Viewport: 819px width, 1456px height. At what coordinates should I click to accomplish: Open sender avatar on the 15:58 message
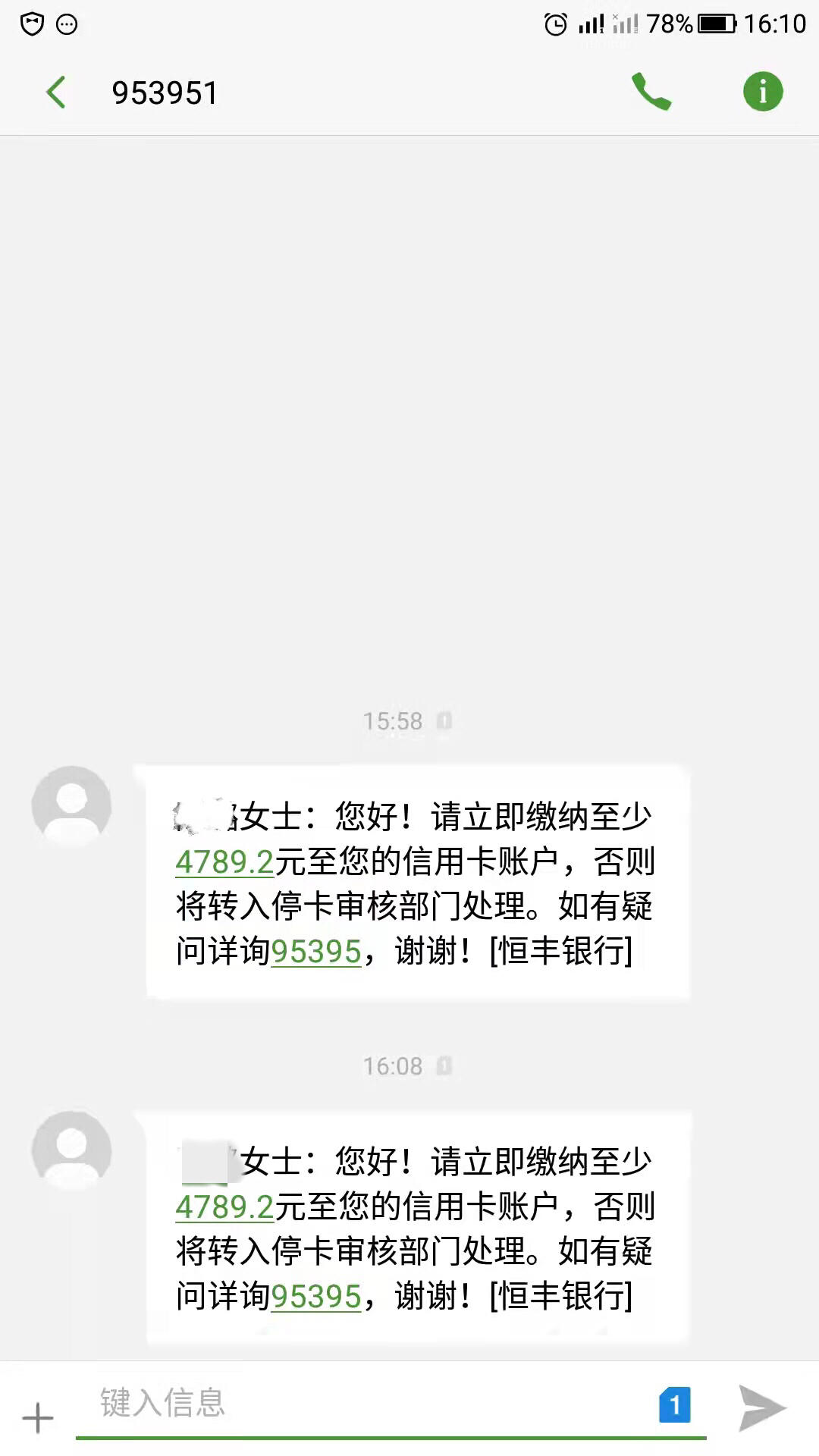point(71,805)
